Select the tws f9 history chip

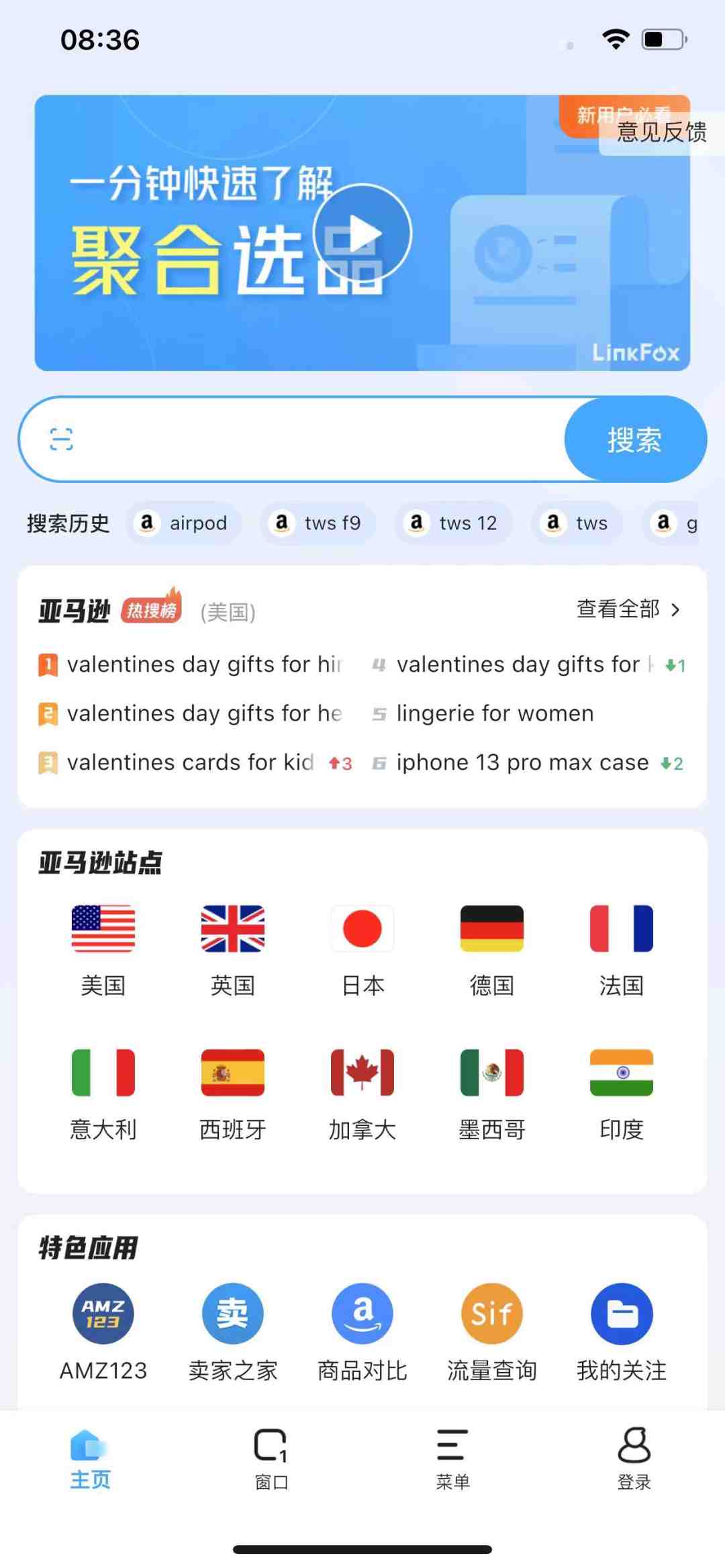tap(318, 523)
